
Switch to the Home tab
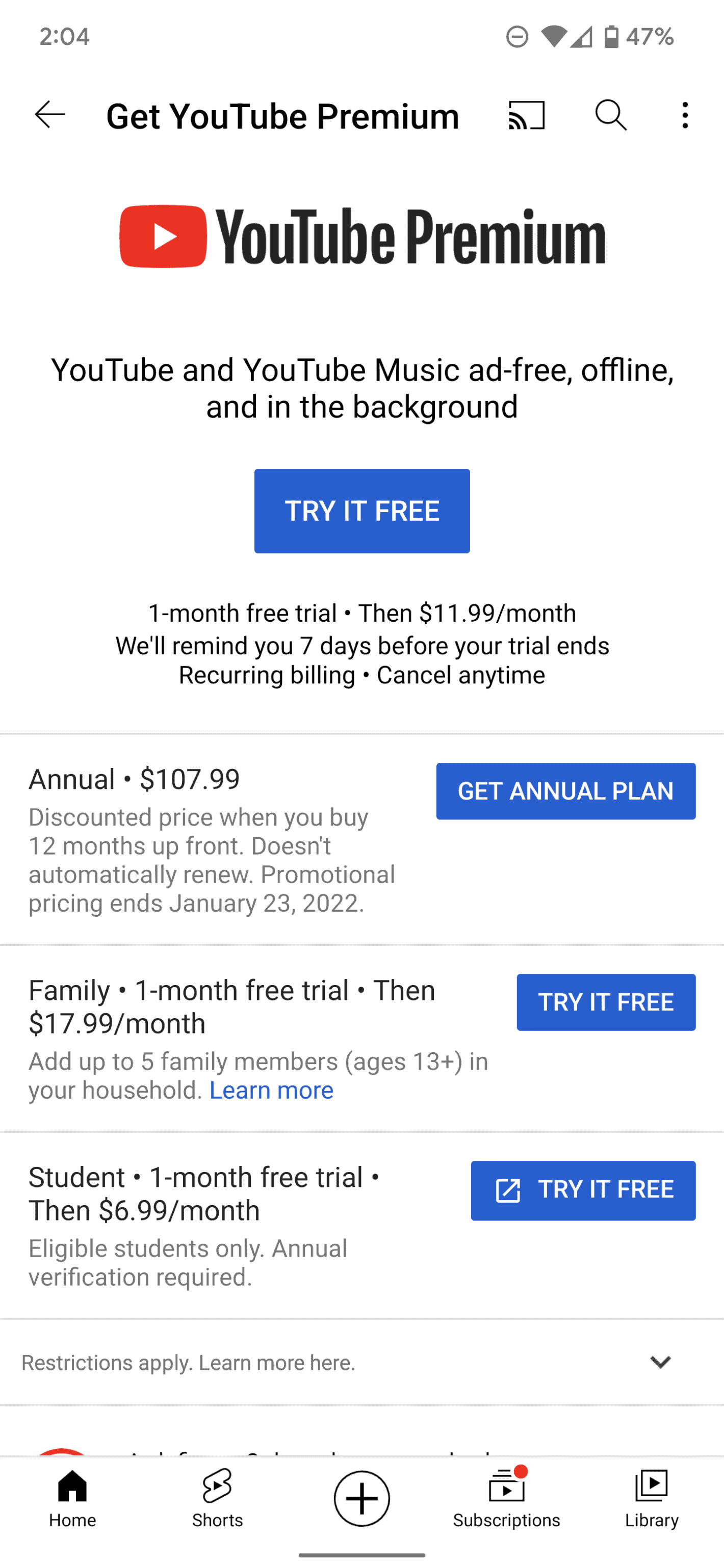[x=72, y=1498]
